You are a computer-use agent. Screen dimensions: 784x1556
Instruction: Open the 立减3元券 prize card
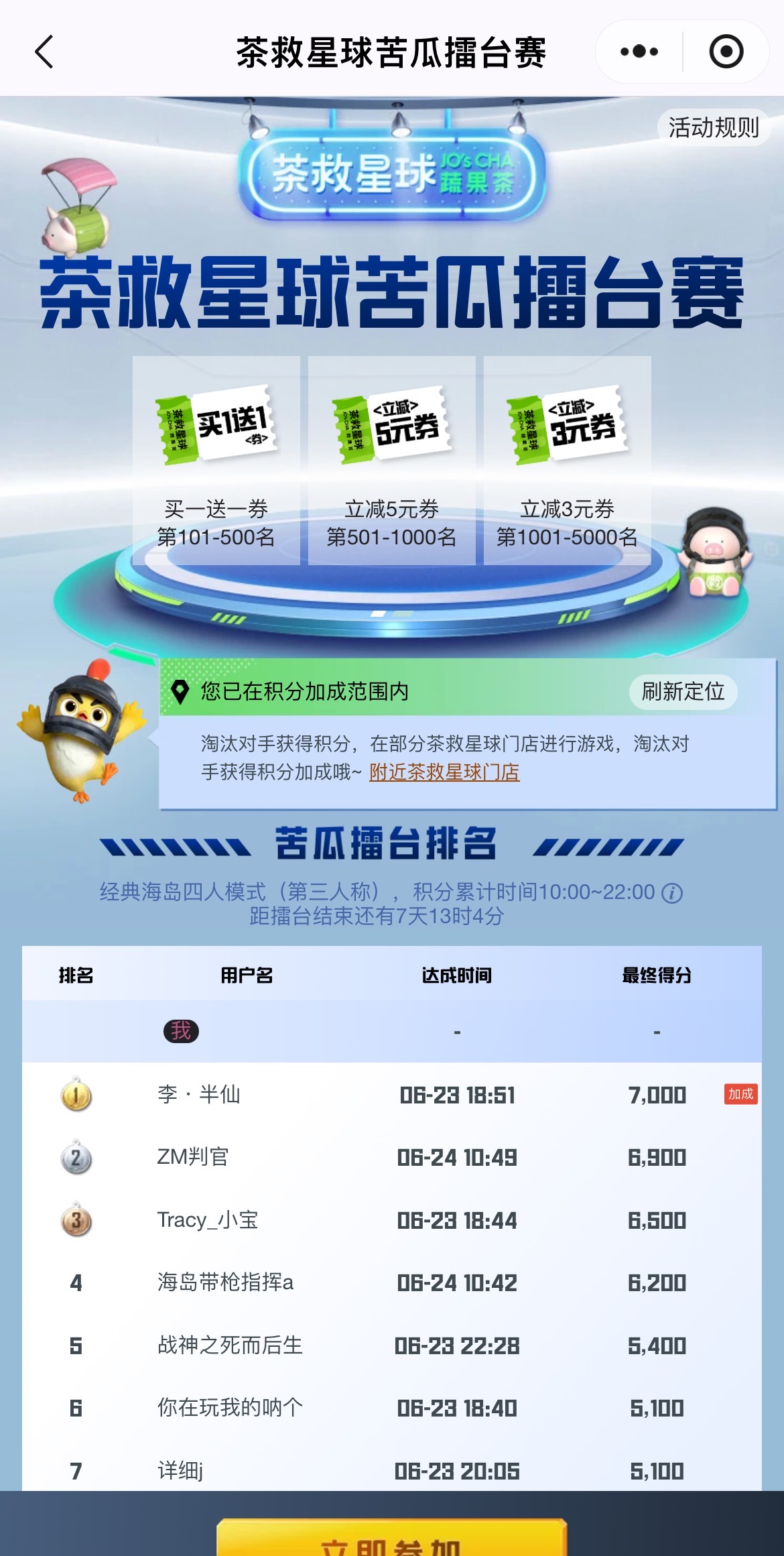pyautogui.click(x=567, y=460)
